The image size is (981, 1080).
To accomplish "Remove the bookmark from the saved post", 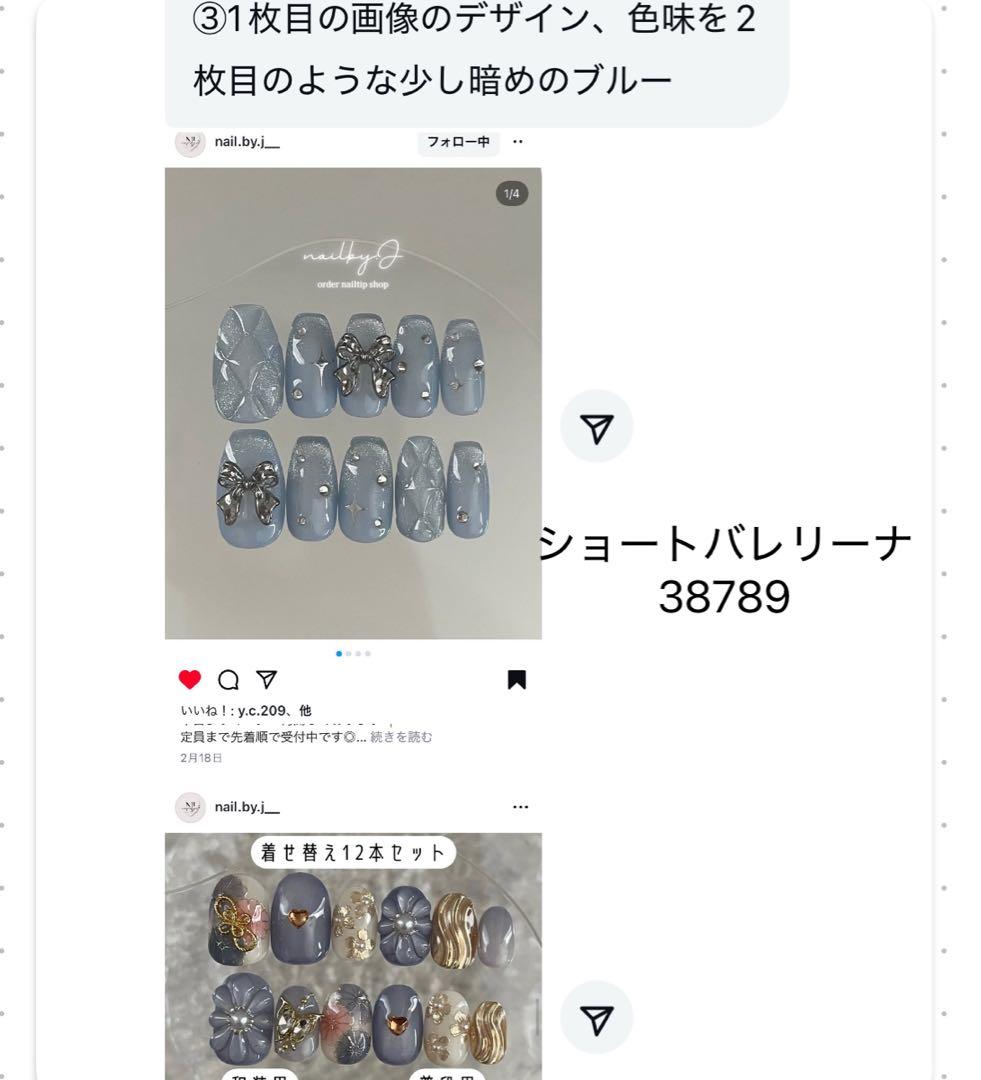I will click(516, 679).
